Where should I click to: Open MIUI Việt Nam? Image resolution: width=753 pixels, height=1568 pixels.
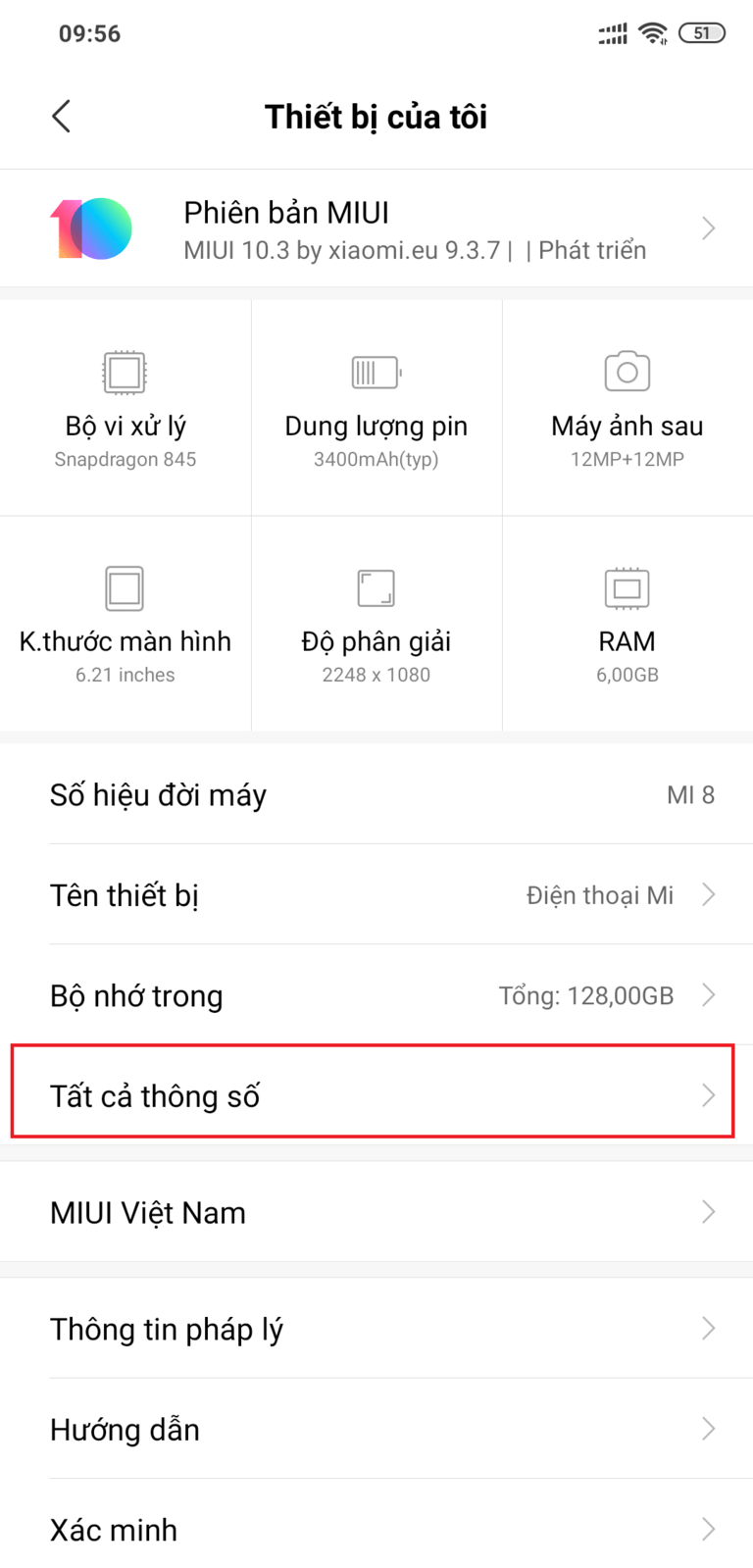(x=376, y=1212)
